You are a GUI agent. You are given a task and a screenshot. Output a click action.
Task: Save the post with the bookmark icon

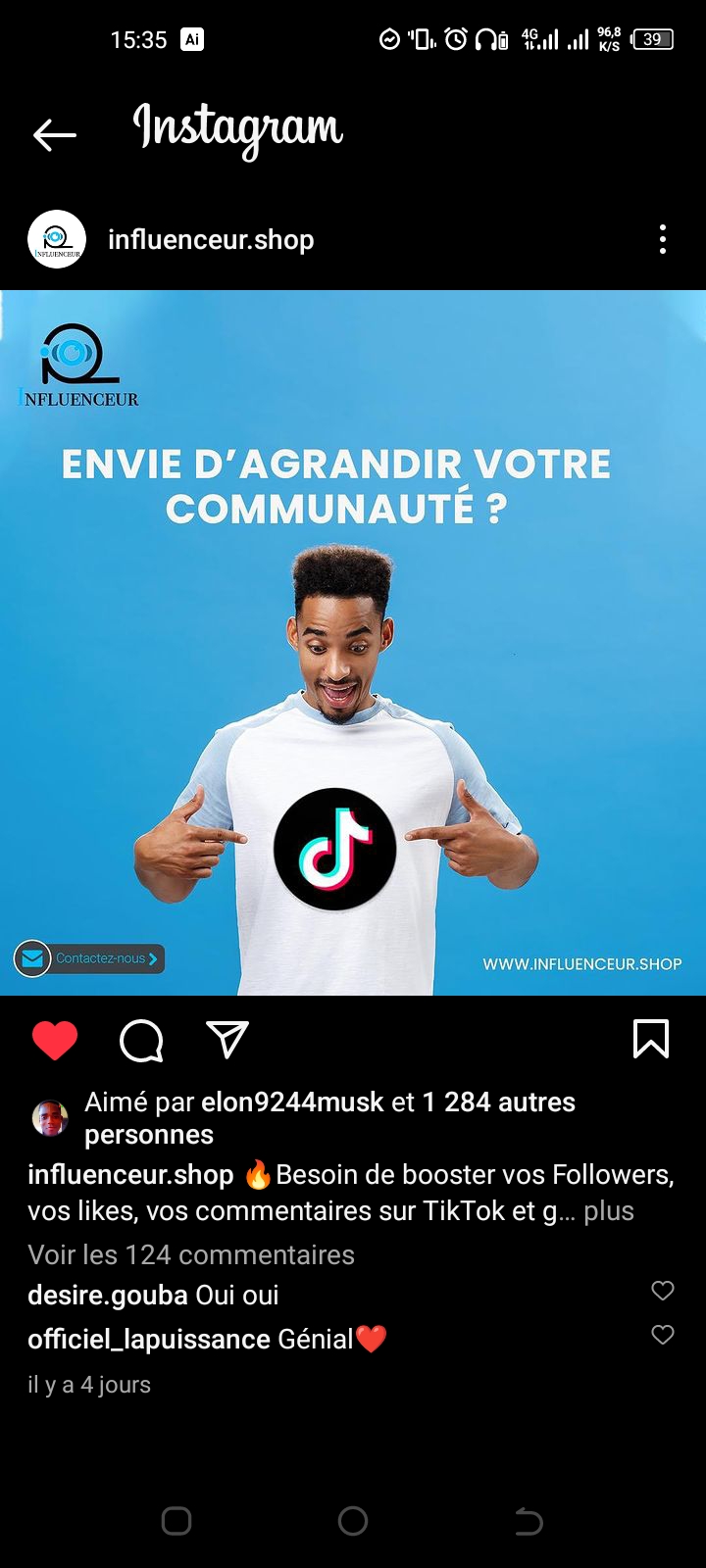(651, 1040)
